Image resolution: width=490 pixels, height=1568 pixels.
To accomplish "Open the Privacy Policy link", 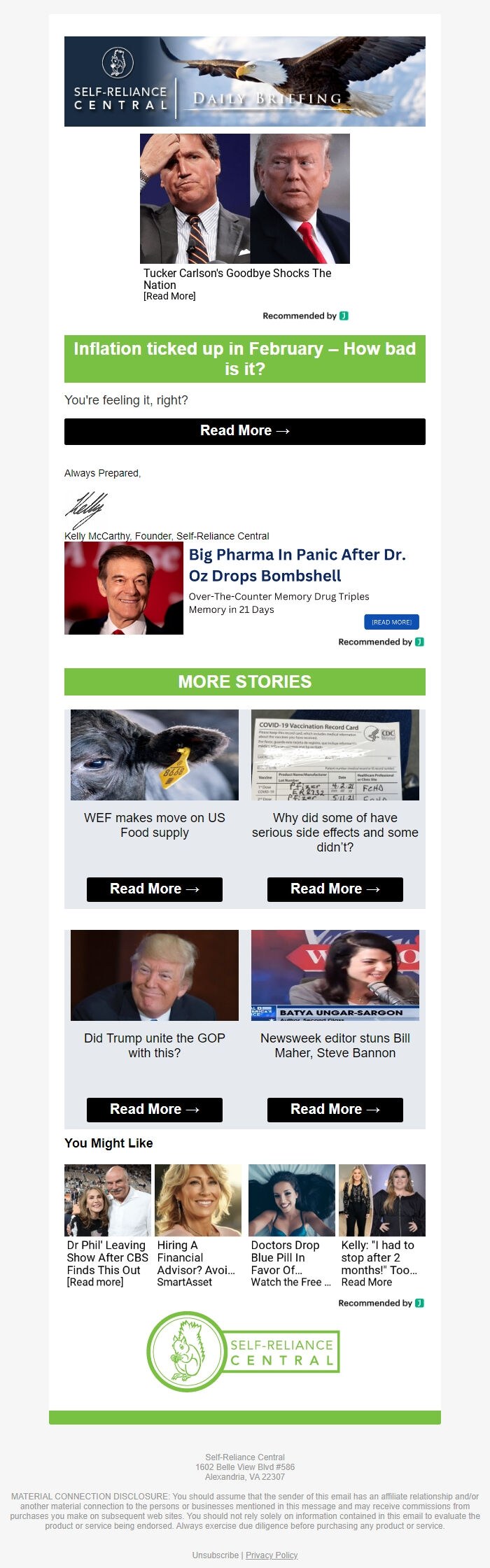I will tap(272, 1555).
